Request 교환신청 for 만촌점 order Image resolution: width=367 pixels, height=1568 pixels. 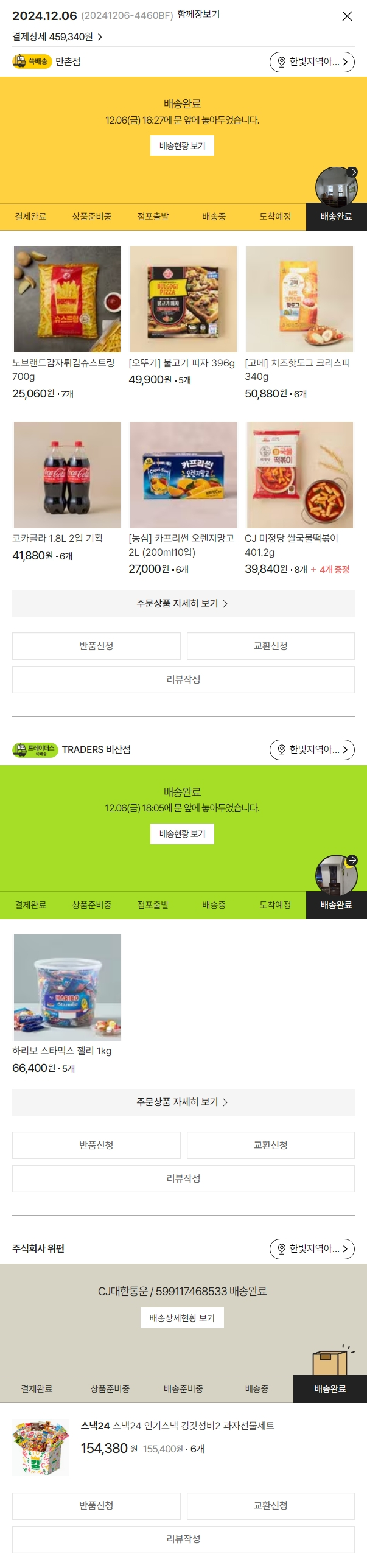270,646
